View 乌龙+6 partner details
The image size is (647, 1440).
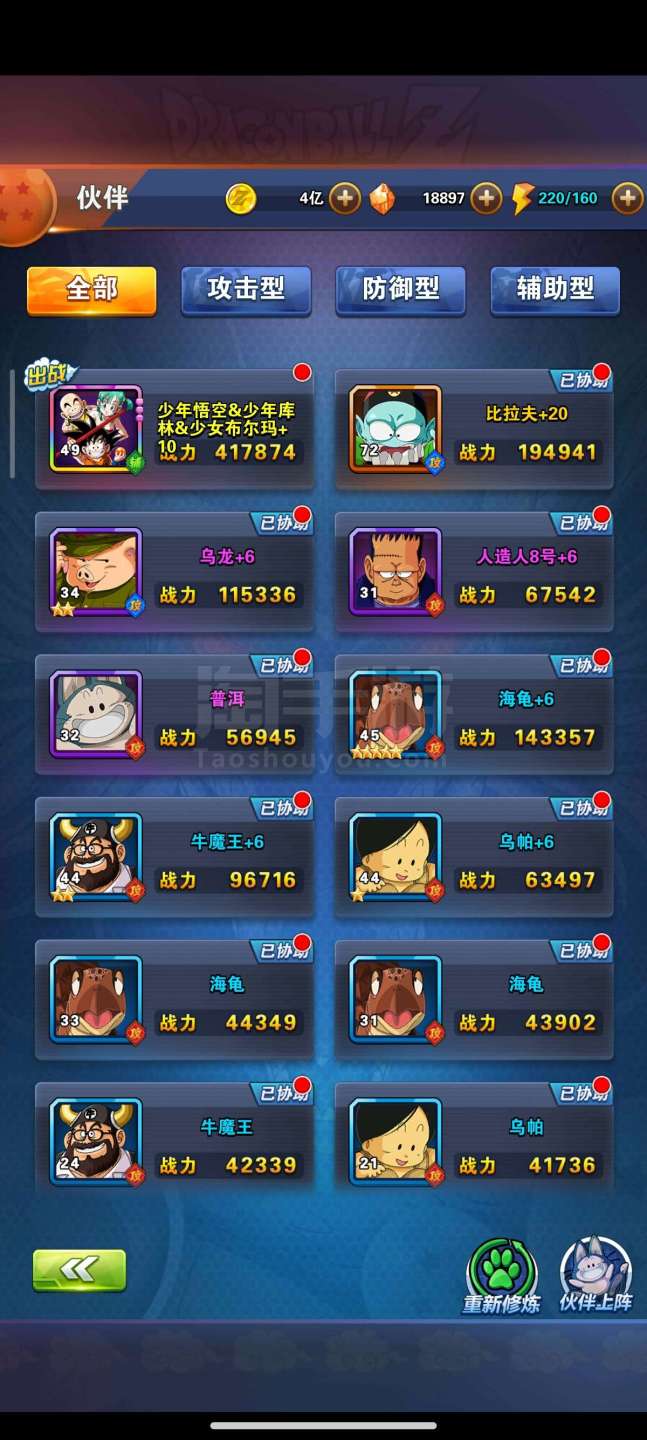pos(175,573)
